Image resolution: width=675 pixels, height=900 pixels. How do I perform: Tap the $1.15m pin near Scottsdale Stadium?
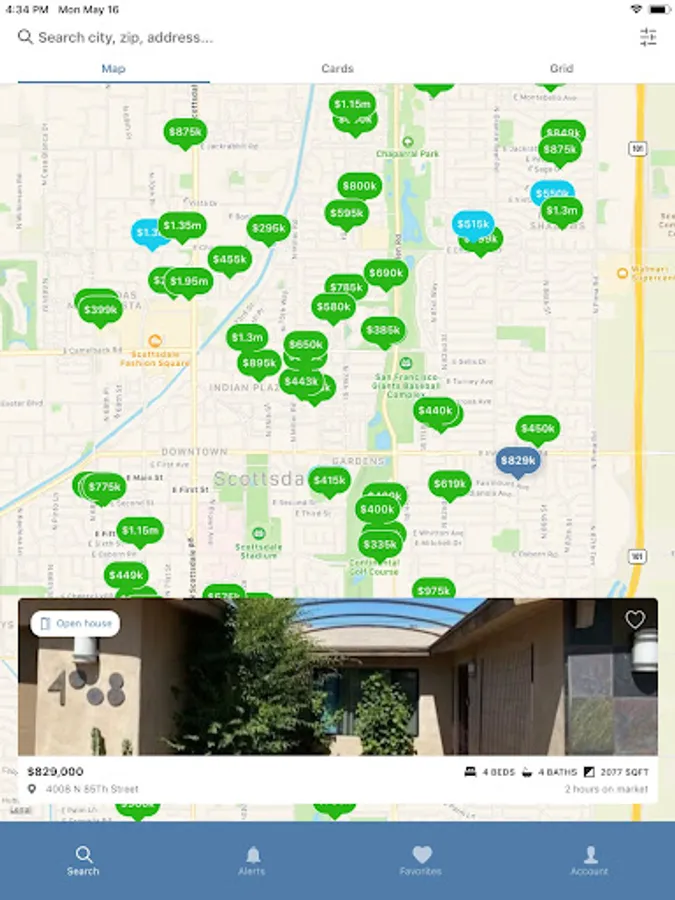pos(140,530)
